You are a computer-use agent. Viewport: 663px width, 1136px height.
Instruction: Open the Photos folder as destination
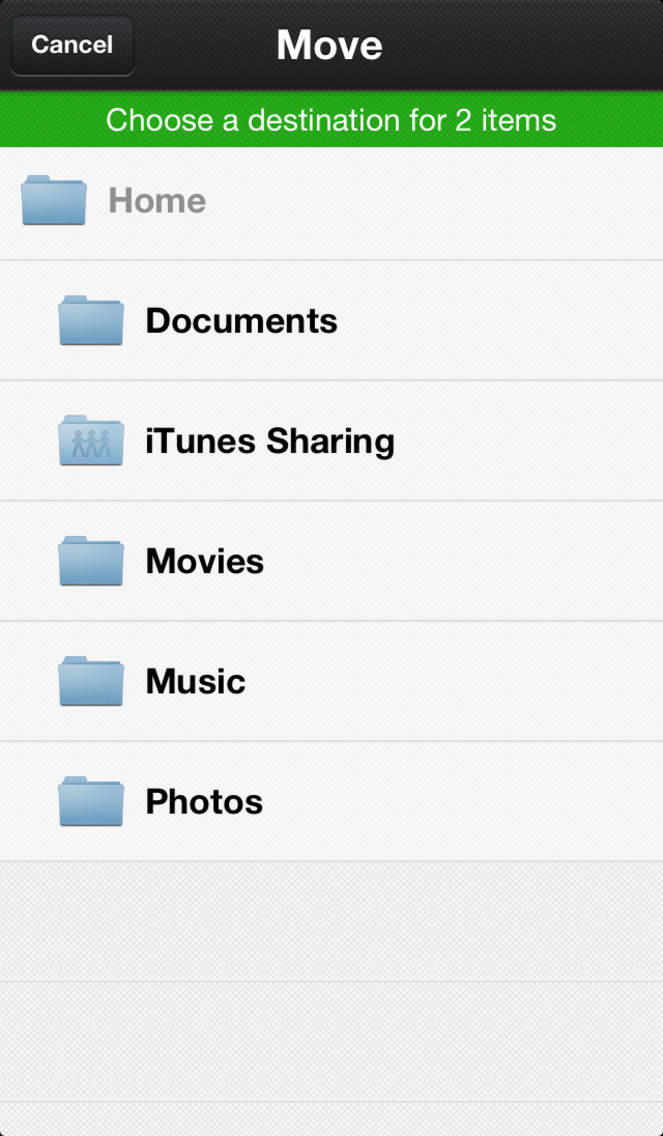[x=331, y=801]
